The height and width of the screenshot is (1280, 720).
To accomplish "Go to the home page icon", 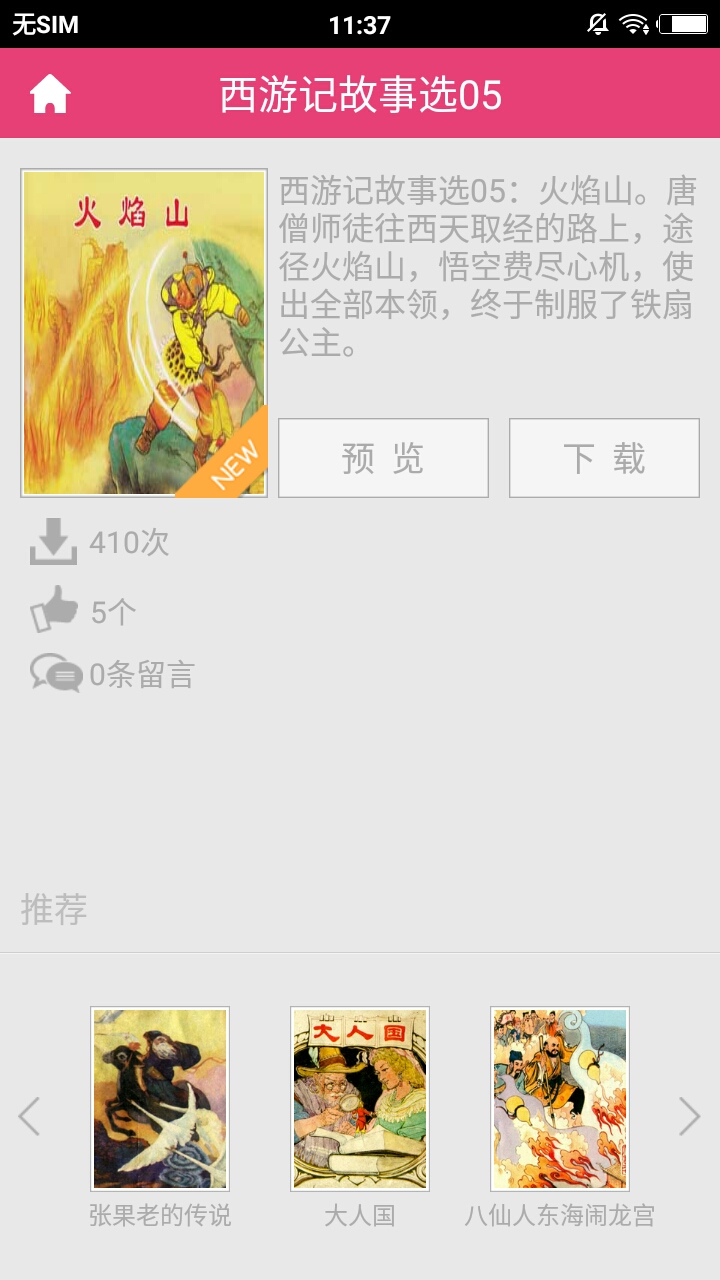I will pyautogui.click(x=50, y=95).
